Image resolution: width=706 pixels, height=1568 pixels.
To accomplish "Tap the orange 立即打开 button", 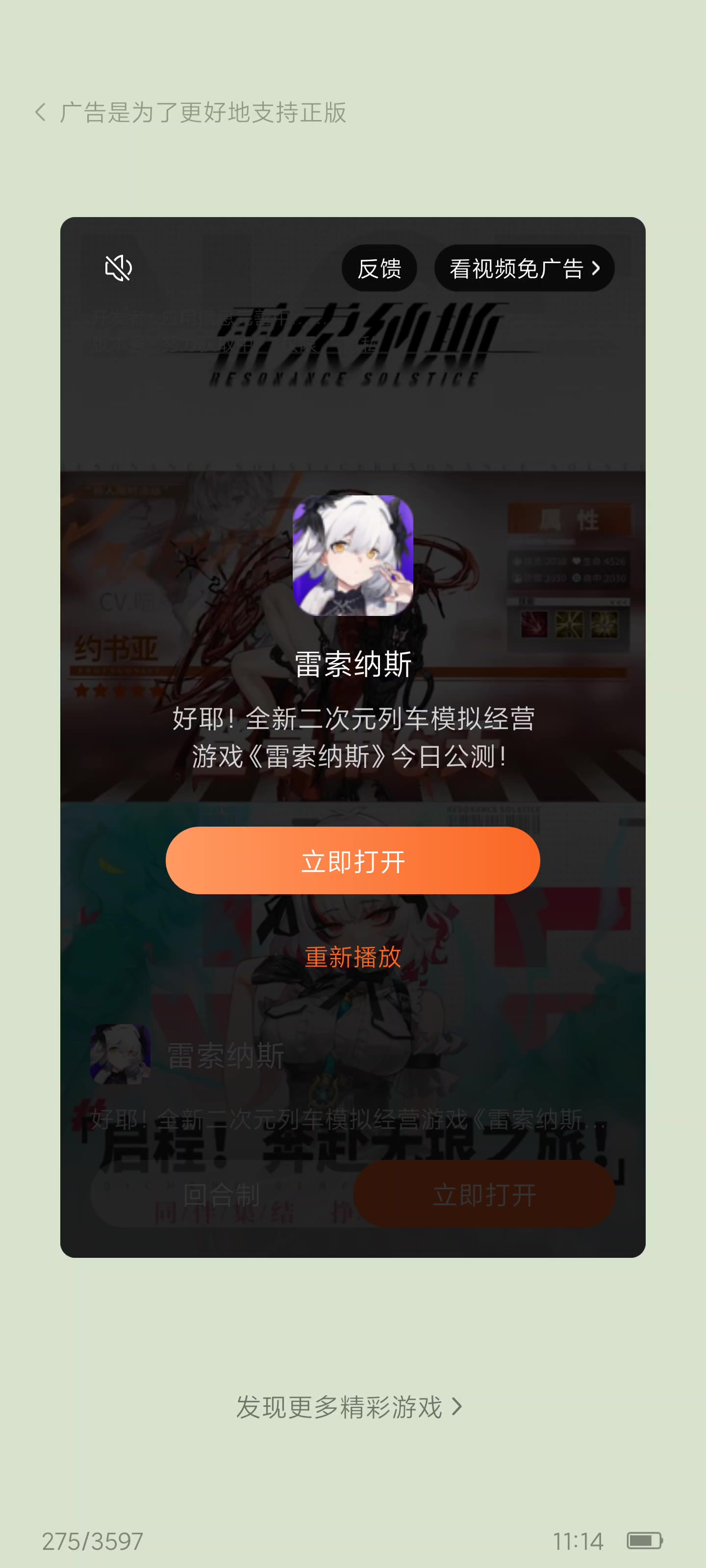I will (x=353, y=860).
